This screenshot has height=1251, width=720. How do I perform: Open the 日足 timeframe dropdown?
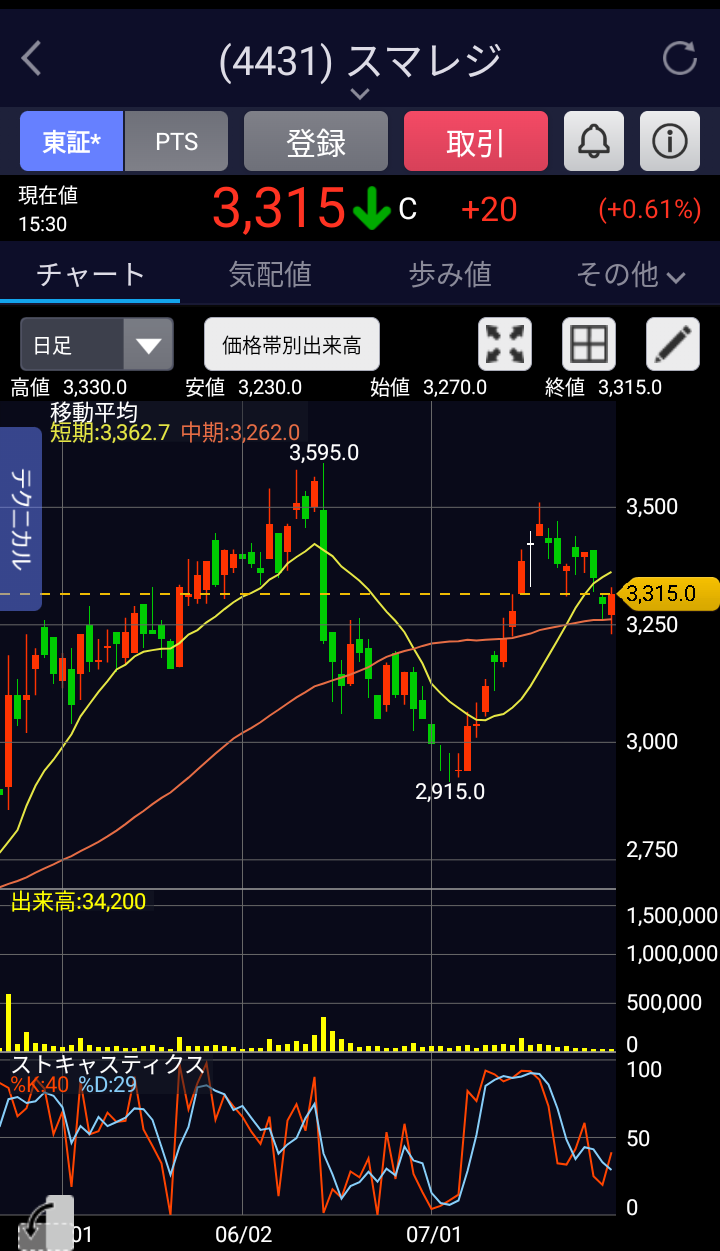click(97, 346)
